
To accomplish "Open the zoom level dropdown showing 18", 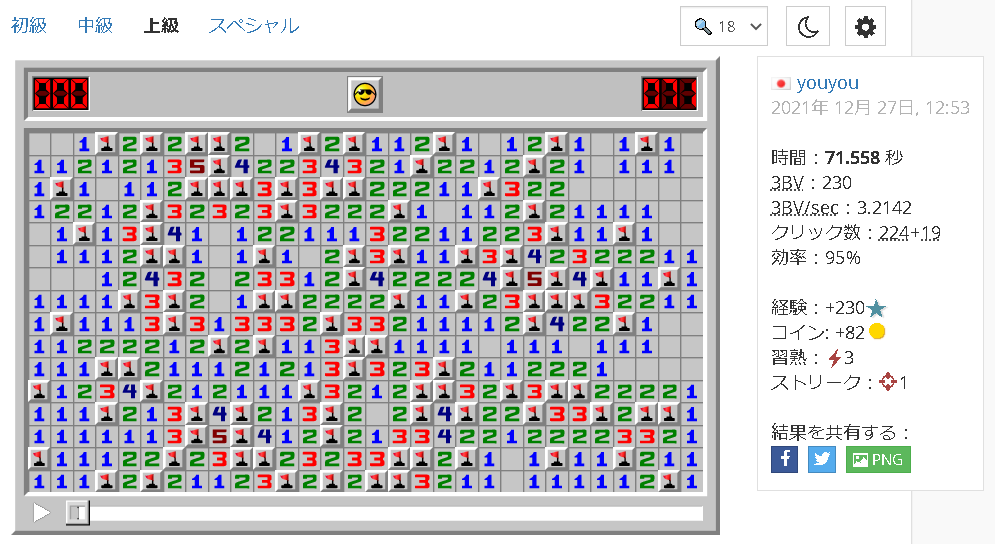I will 724,27.
